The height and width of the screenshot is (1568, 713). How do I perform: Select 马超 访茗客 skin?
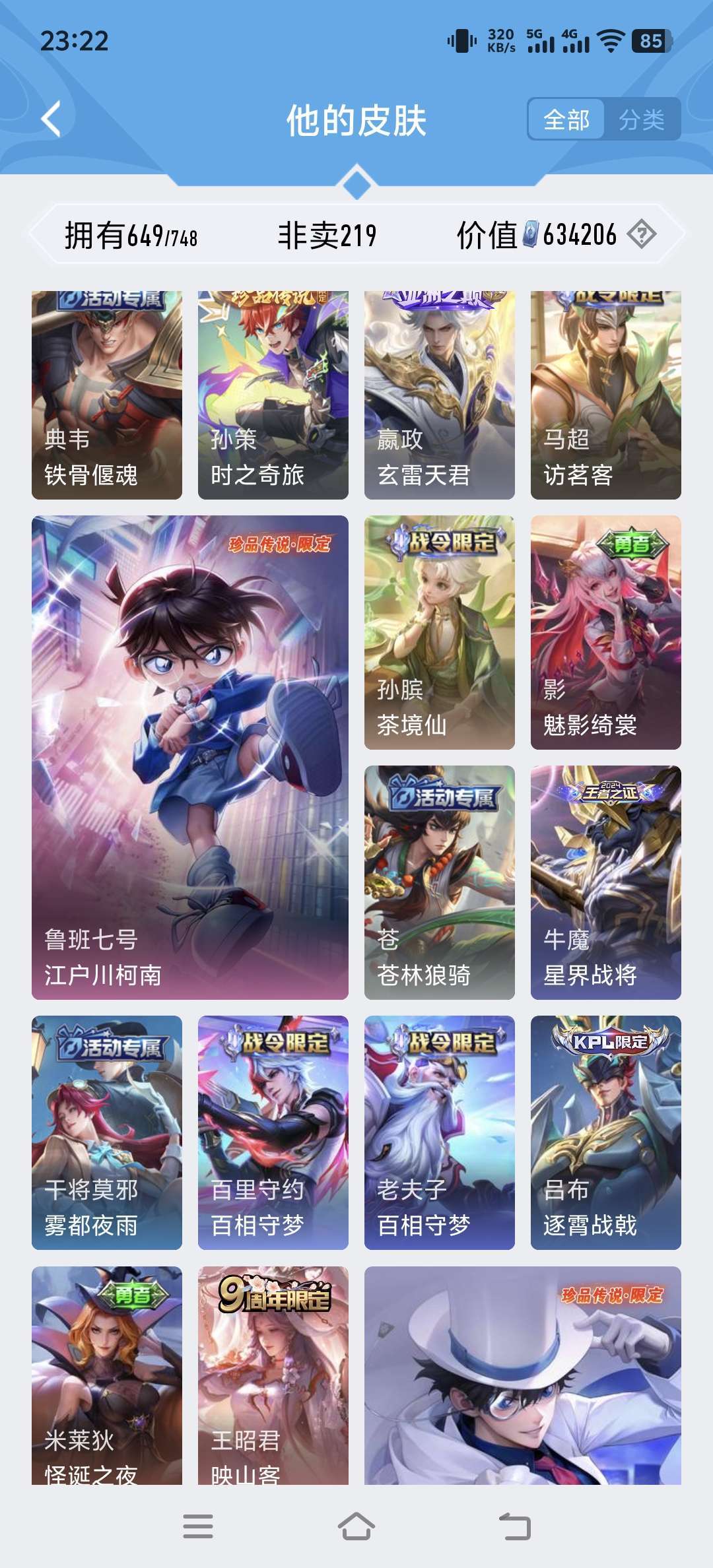tap(606, 396)
